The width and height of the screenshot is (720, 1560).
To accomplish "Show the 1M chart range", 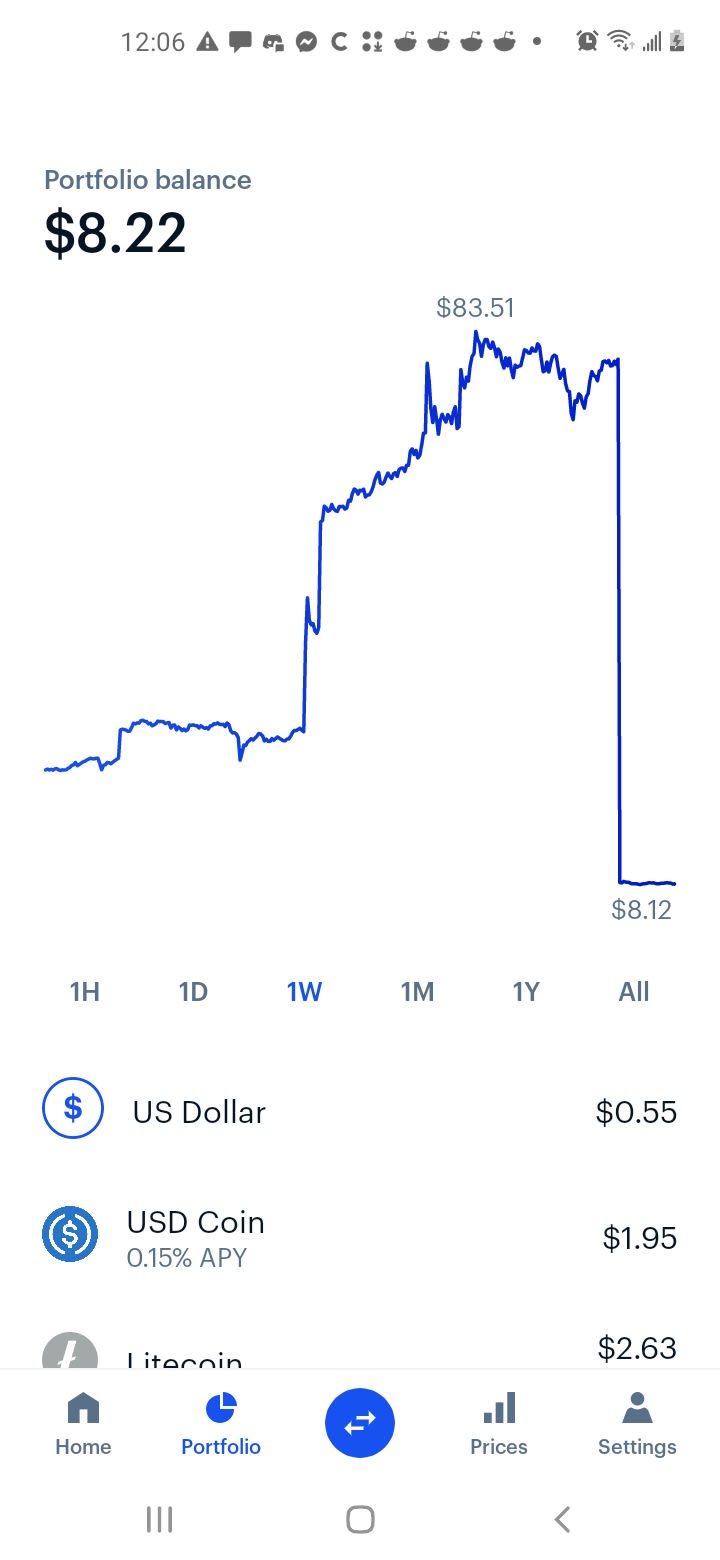I will tap(417, 992).
